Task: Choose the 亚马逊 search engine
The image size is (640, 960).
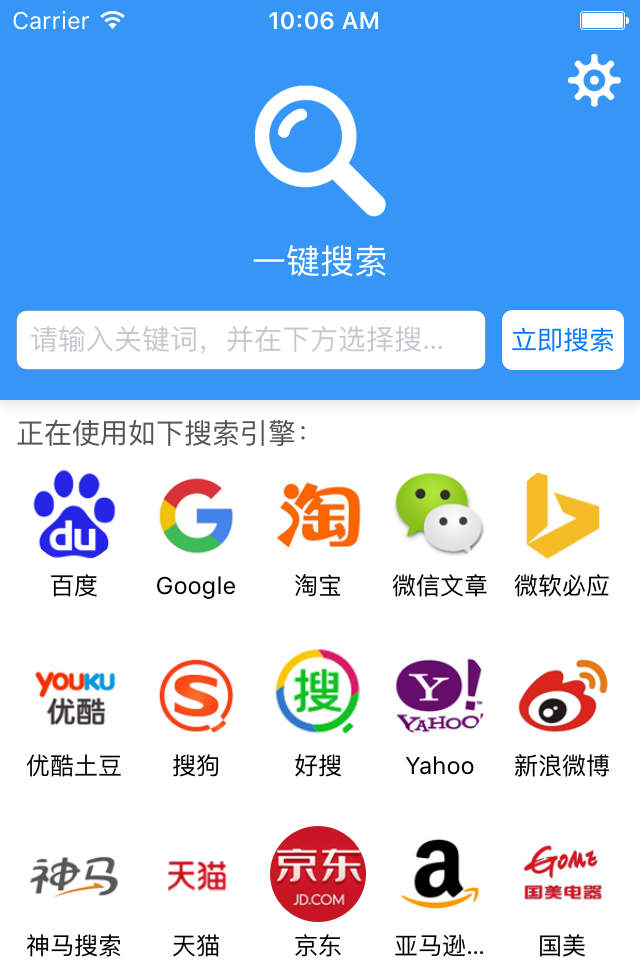Action: (440, 876)
